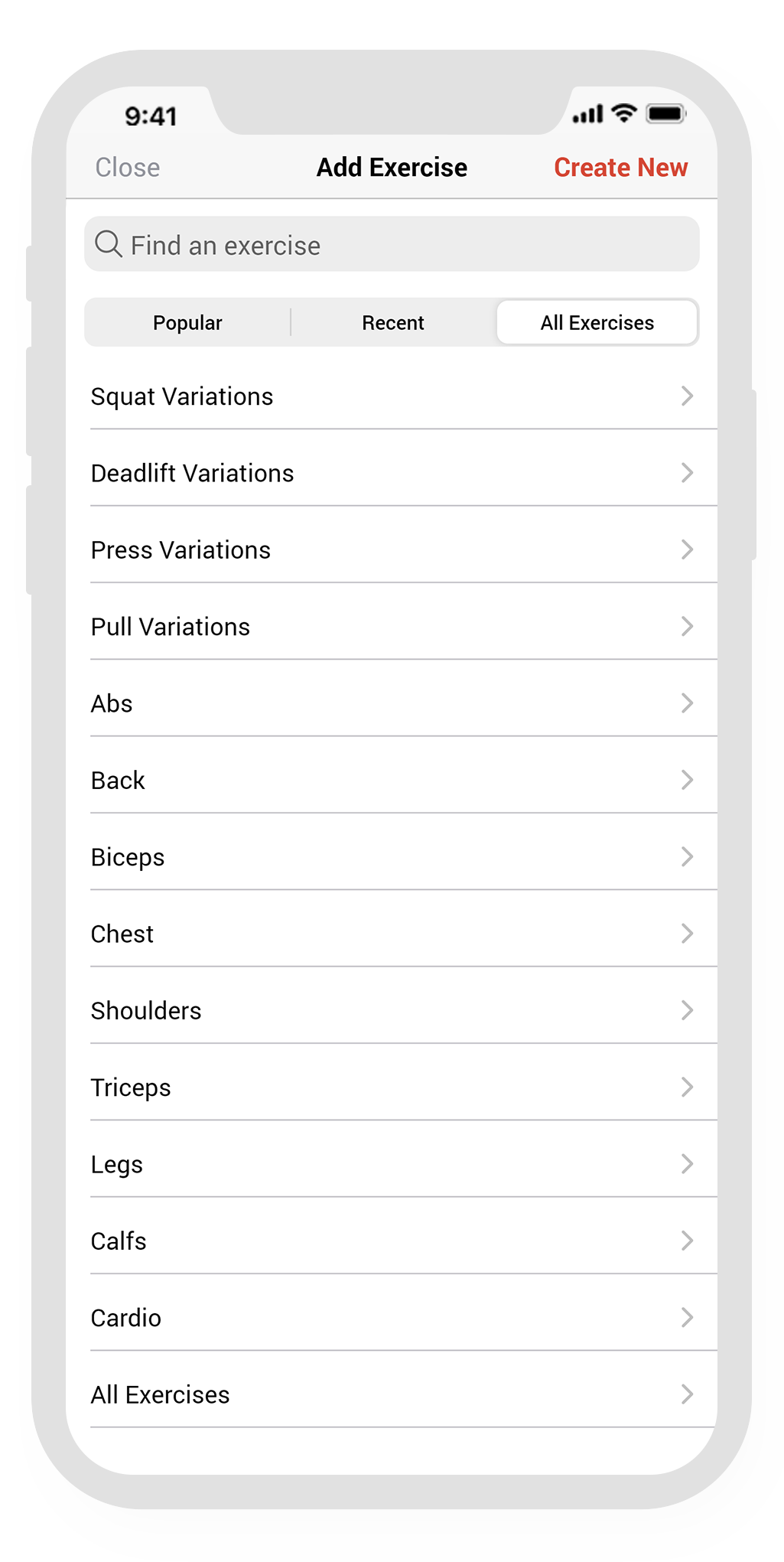This screenshot has width=784, height=1562.
Task: Open the Triceps category
Action: pyautogui.click(x=392, y=1087)
